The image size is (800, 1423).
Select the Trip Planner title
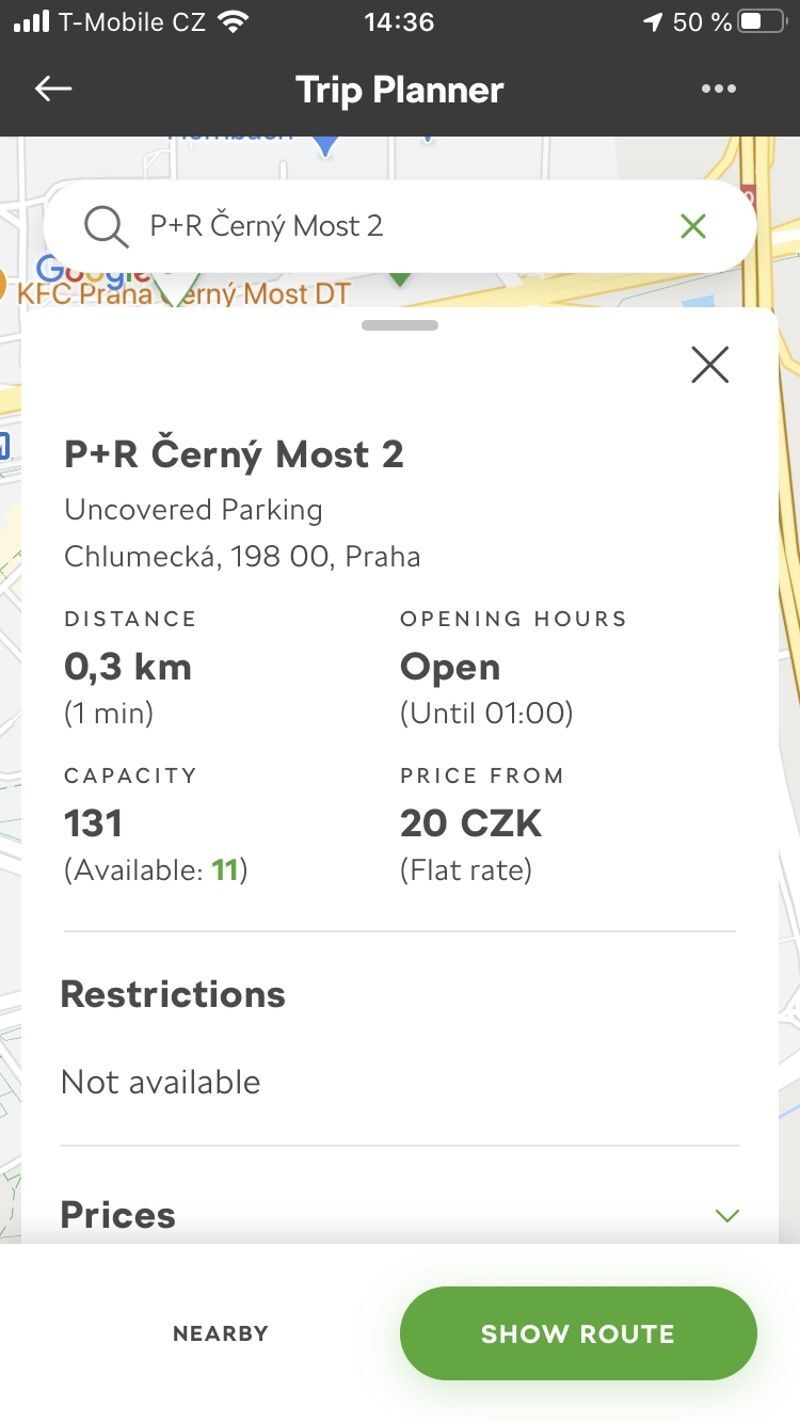tap(399, 90)
